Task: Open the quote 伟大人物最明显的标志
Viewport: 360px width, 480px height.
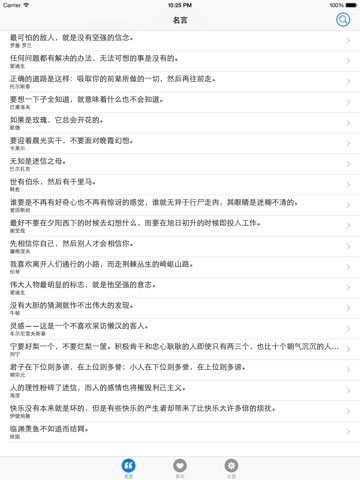Action: pyautogui.click(x=180, y=288)
